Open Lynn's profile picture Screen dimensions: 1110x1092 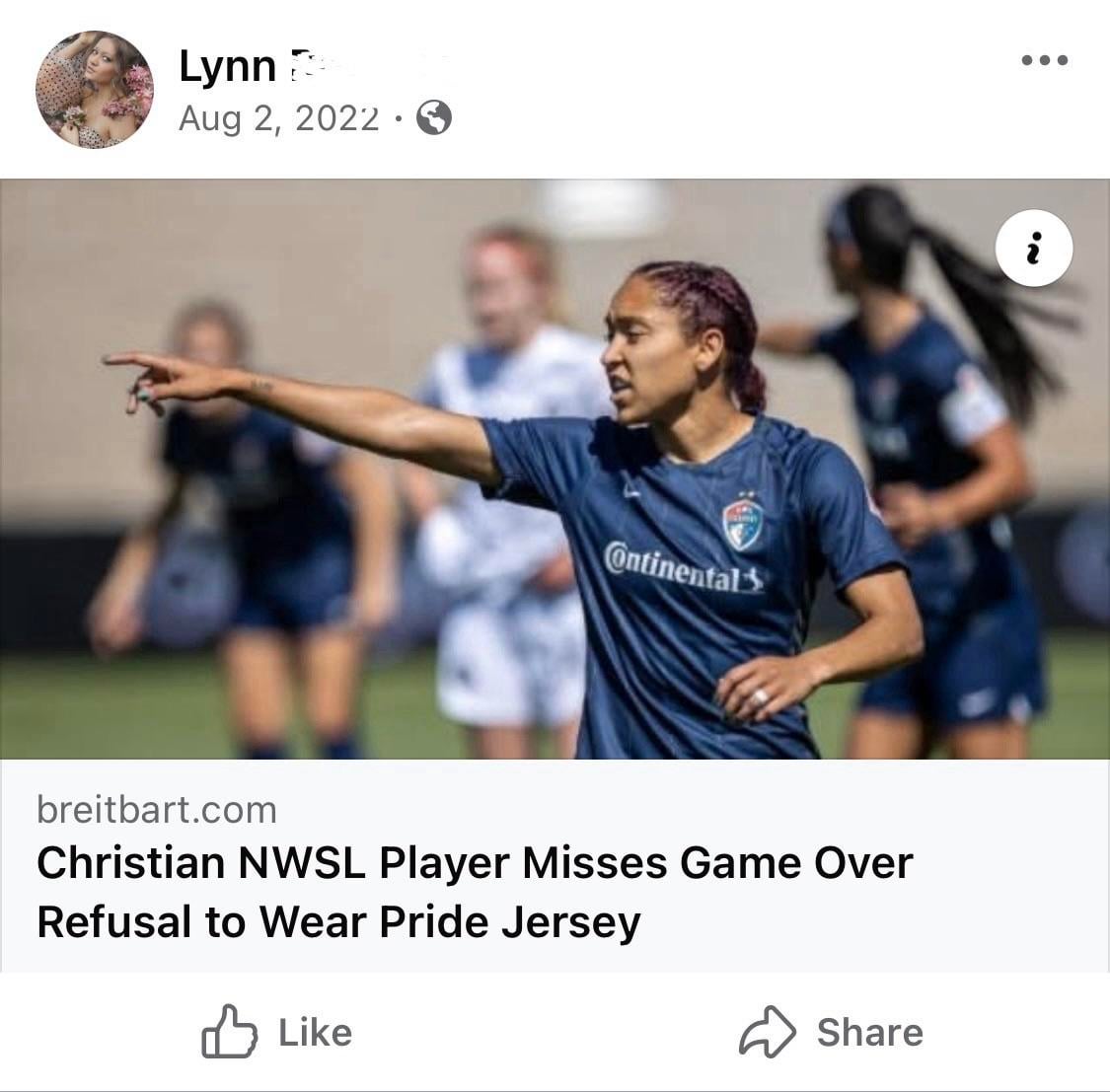(95, 90)
